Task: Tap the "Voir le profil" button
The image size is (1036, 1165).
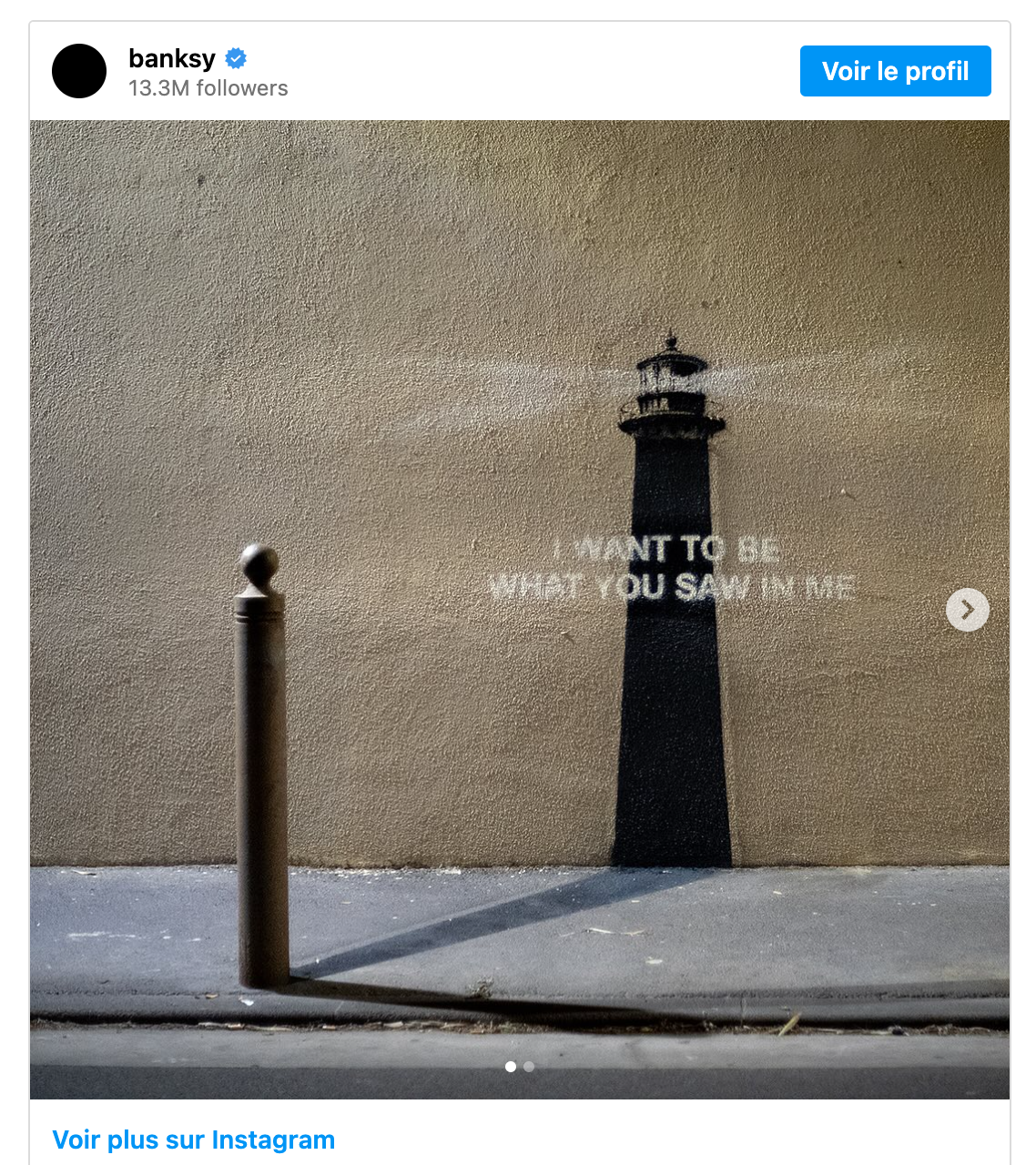Action: (895, 71)
